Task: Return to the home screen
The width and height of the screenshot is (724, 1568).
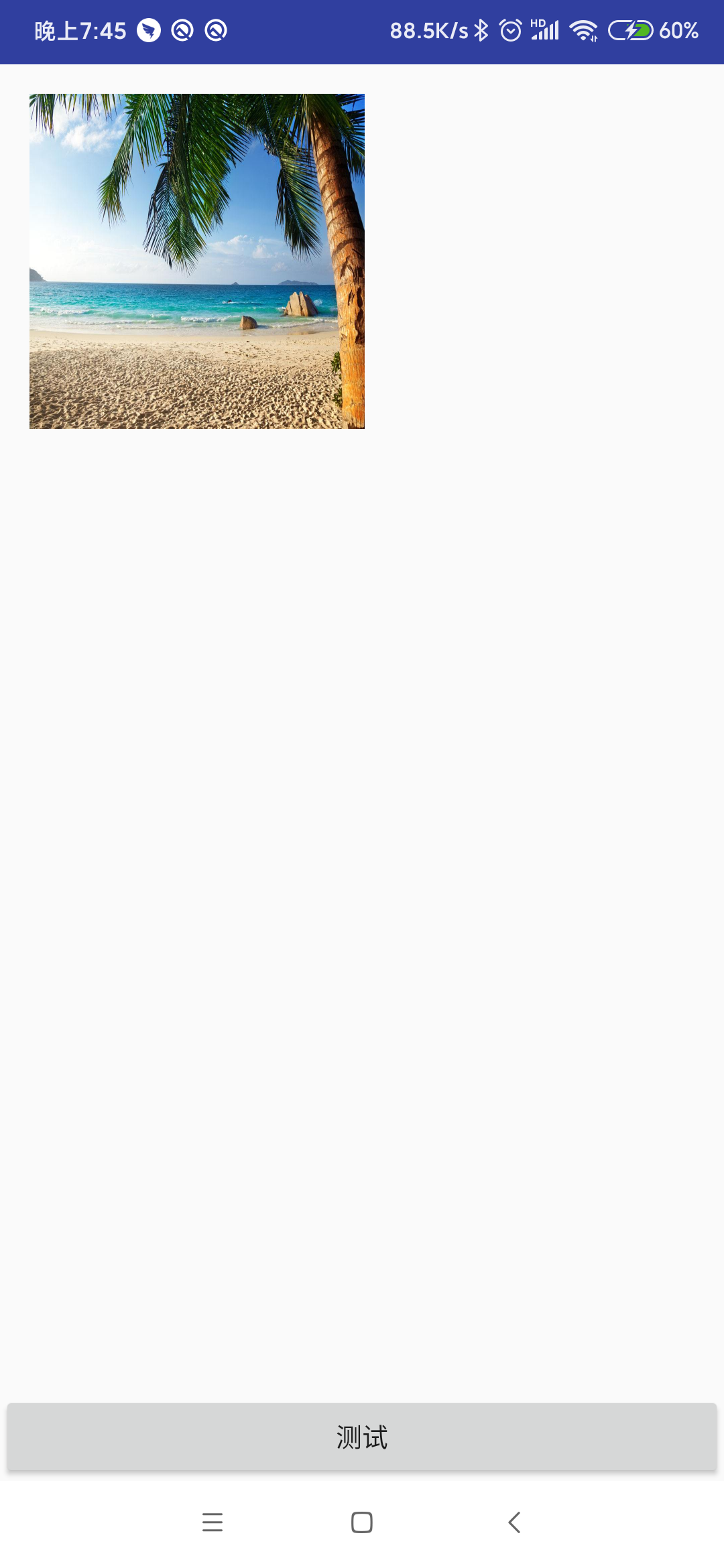Action: point(362,1522)
